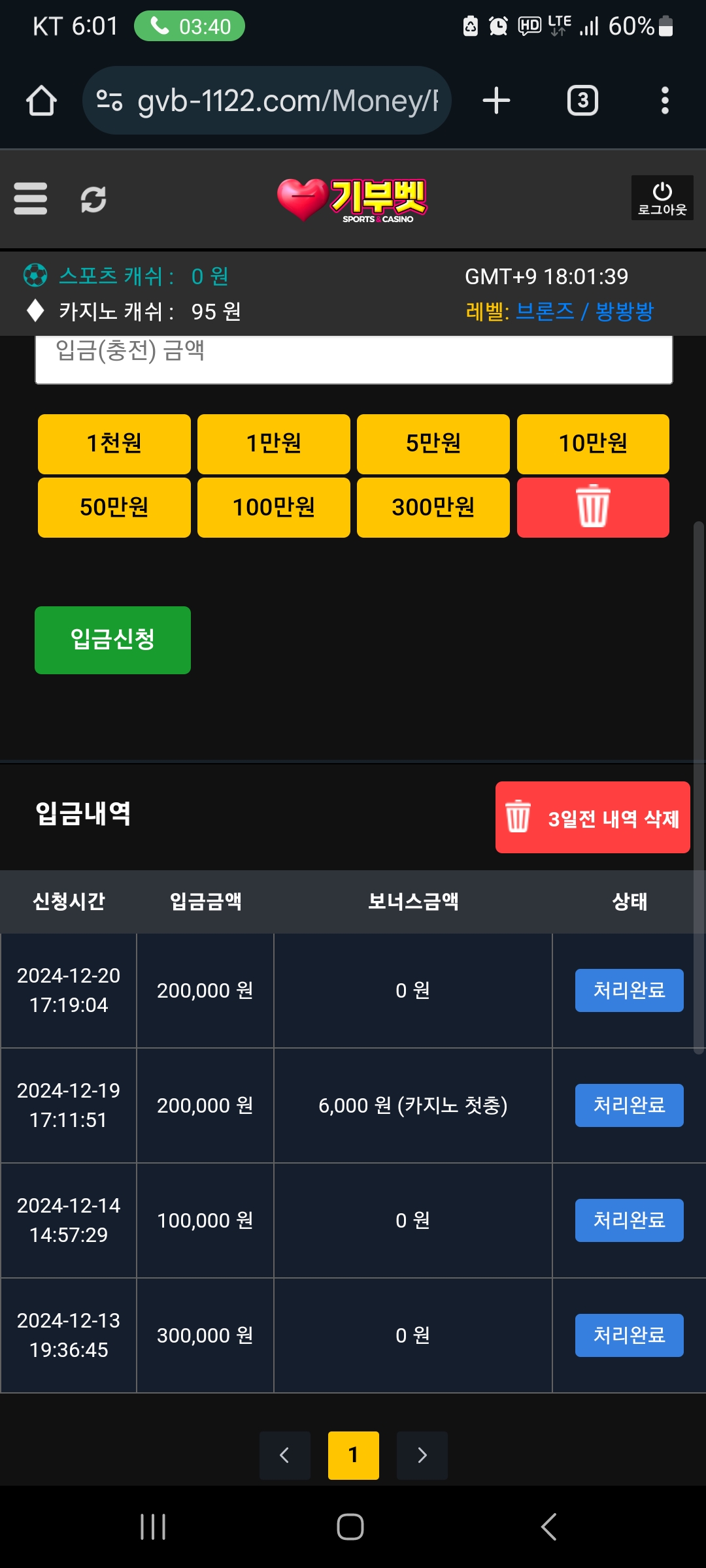706x1568 pixels.
Task: Go back using system navigation
Action: click(x=549, y=1527)
